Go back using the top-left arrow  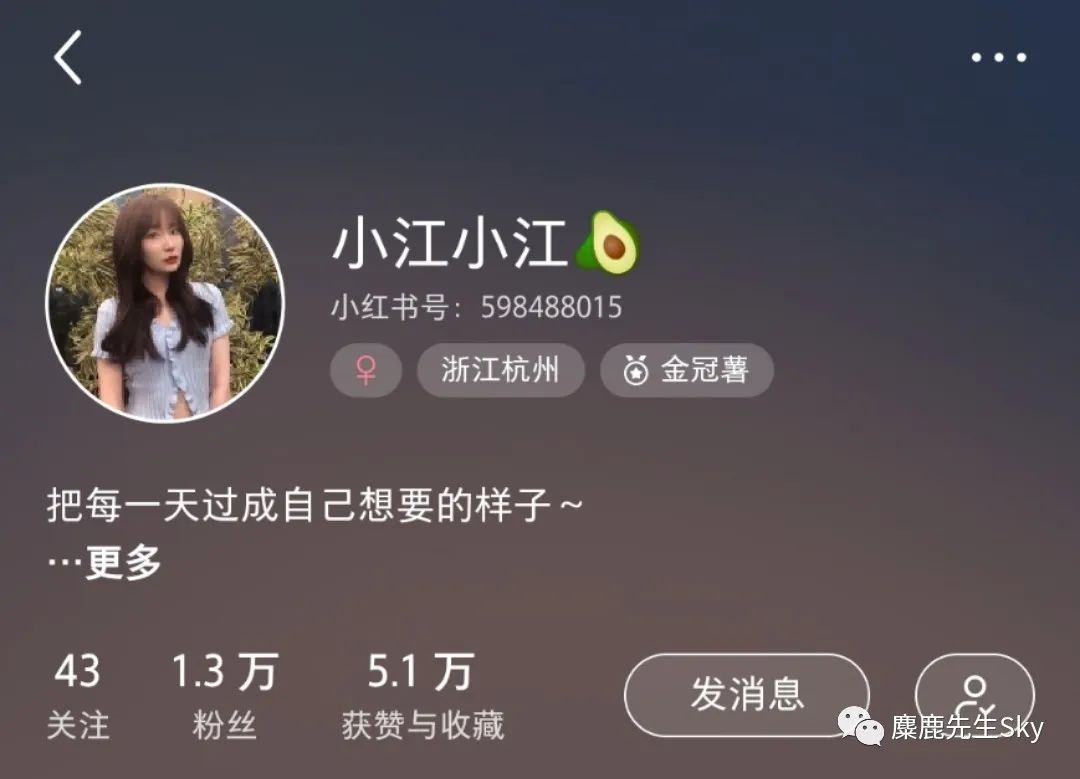coord(67,57)
